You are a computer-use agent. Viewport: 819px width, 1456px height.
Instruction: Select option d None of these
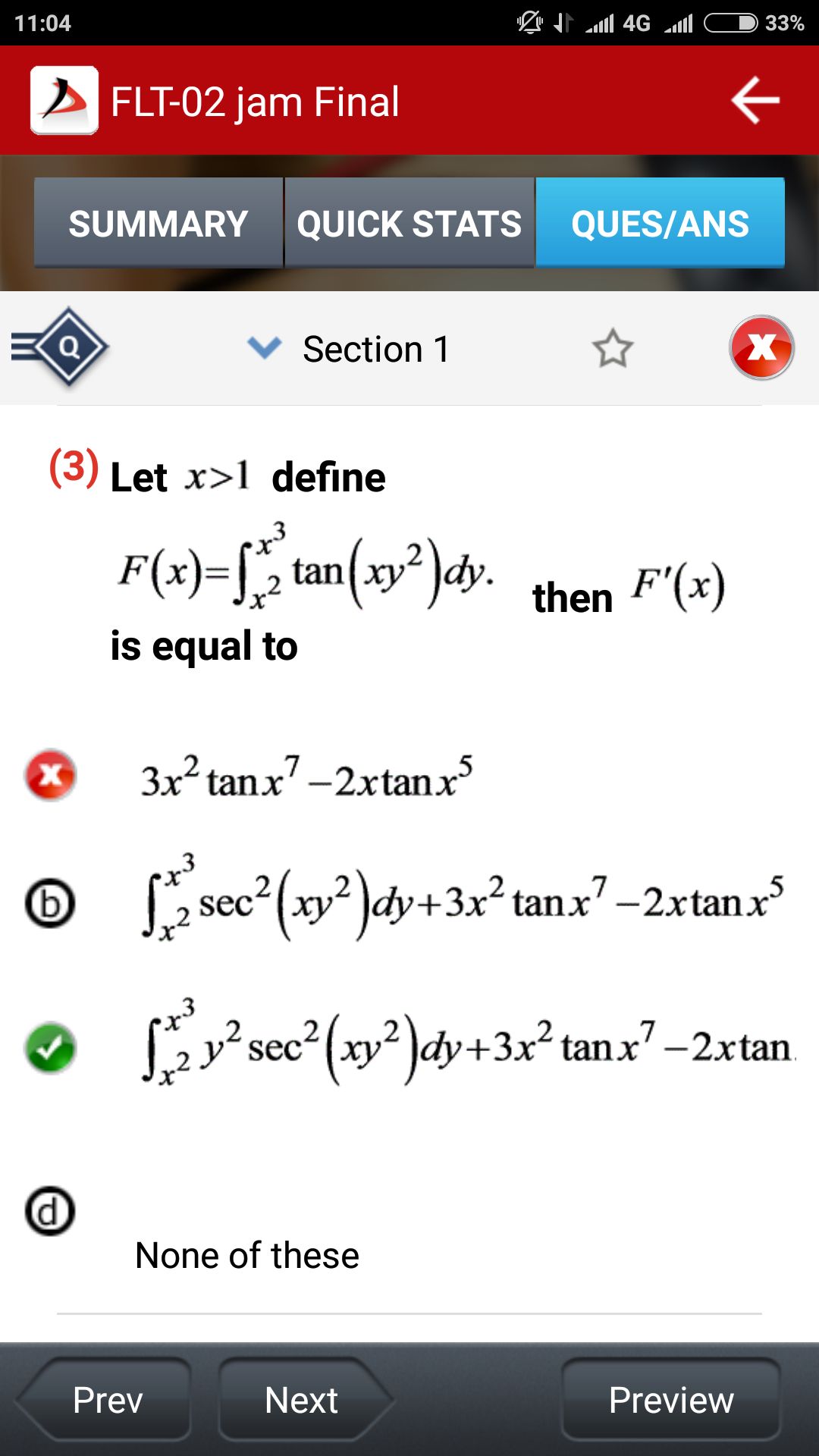[x=50, y=1211]
